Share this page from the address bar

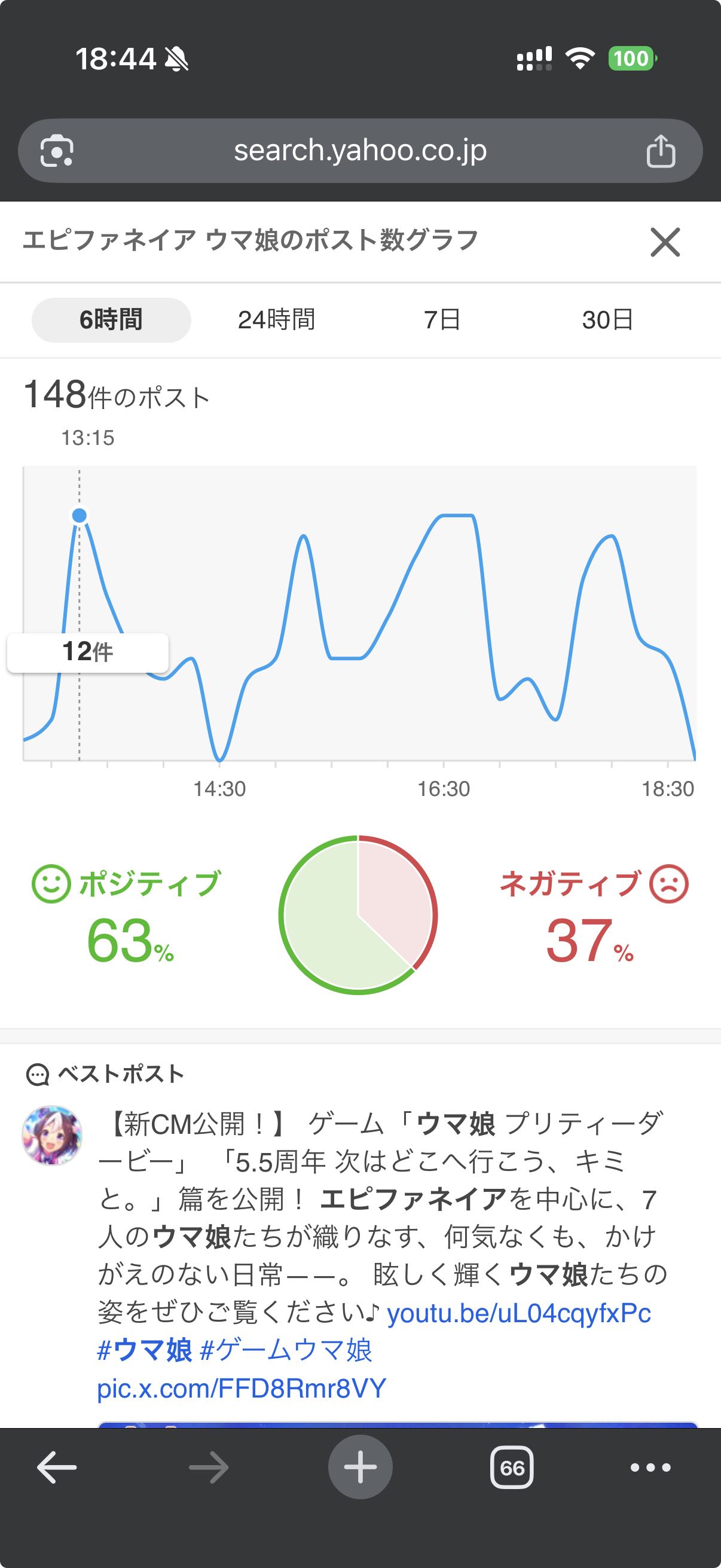(x=661, y=150)
